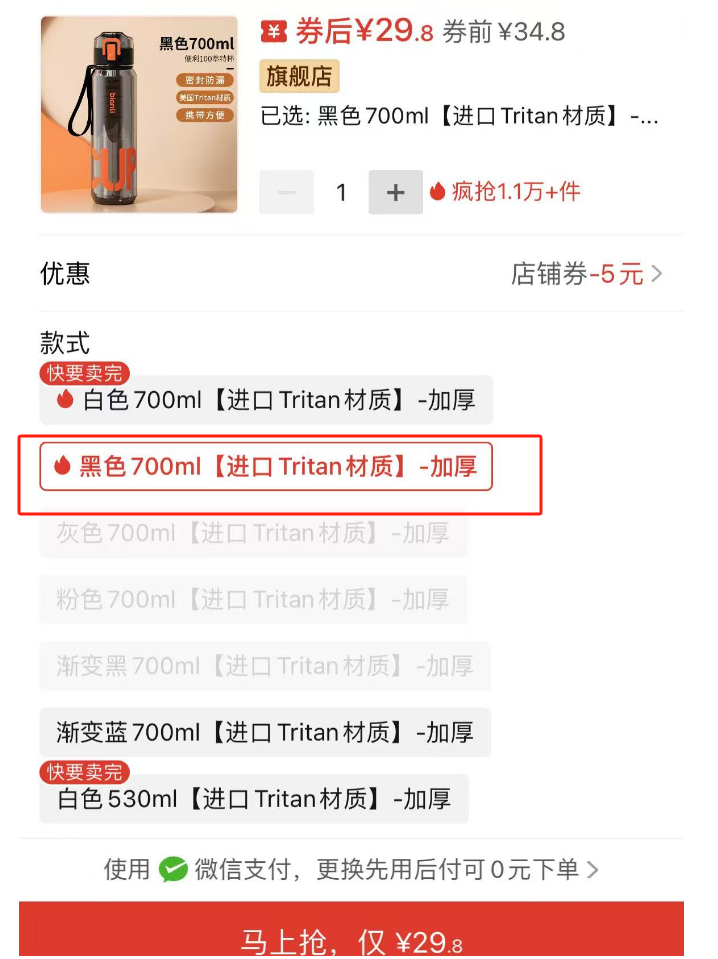The width and height of the screenshot is (718, 959).
Task: Select 黑色700ml style option
Action: pos(266,466)
